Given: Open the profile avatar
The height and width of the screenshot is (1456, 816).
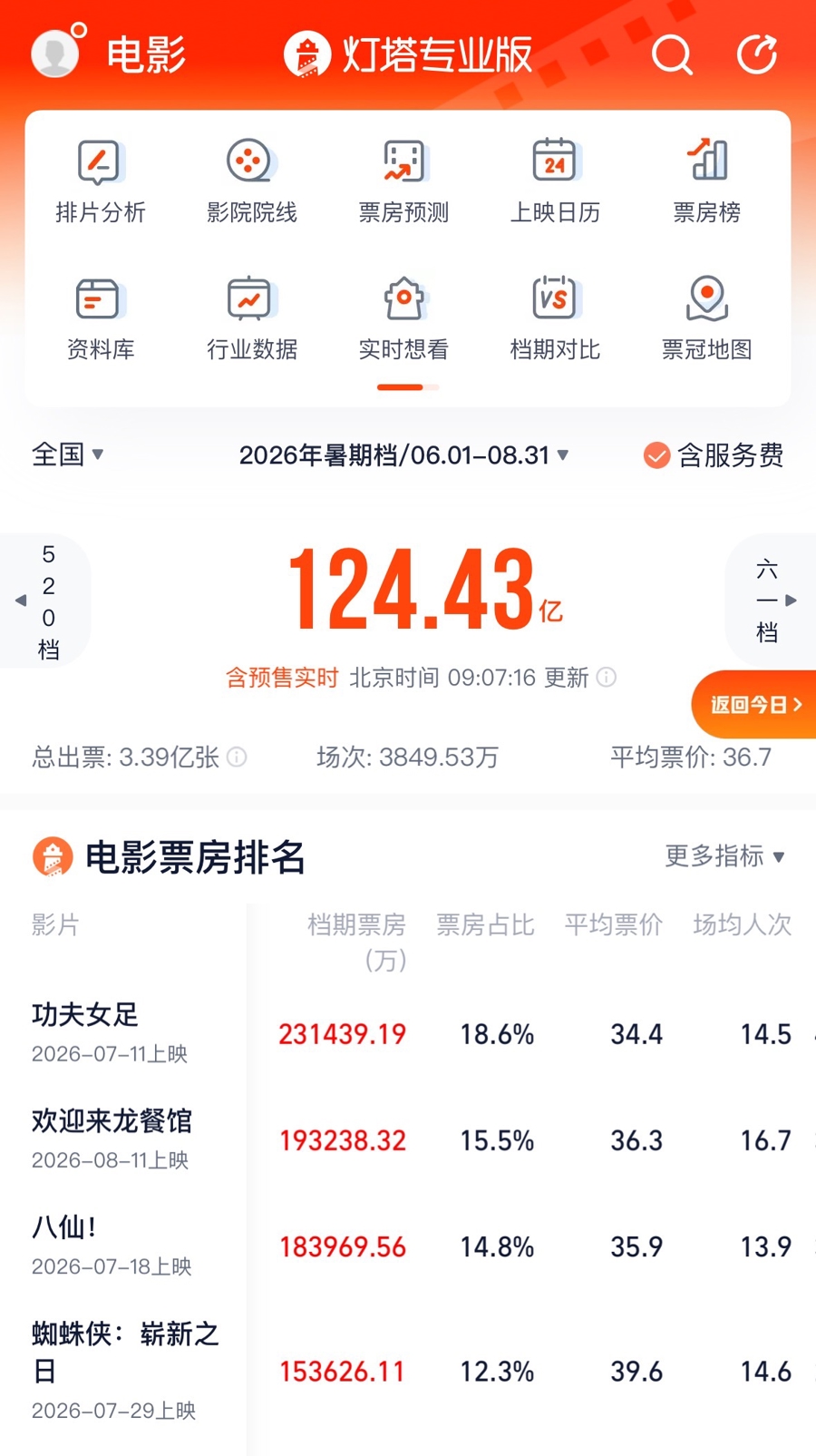Looking at the screenshot, I should pos(58,52).
